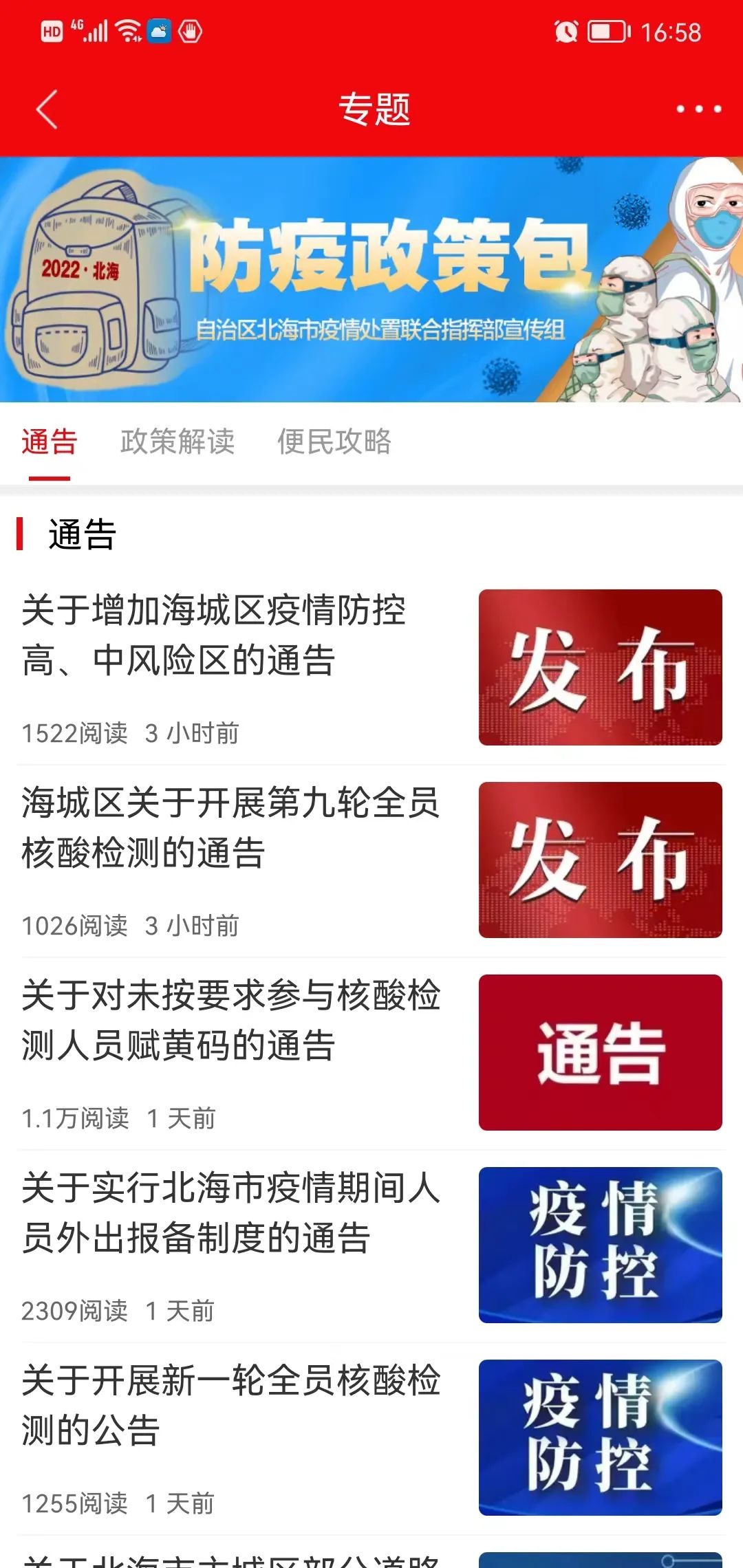Open the three-dot overflow menu
Image resolution: width=743 pixels, height=1568 pixels.
pyautogui.click(x=698, y=109)
